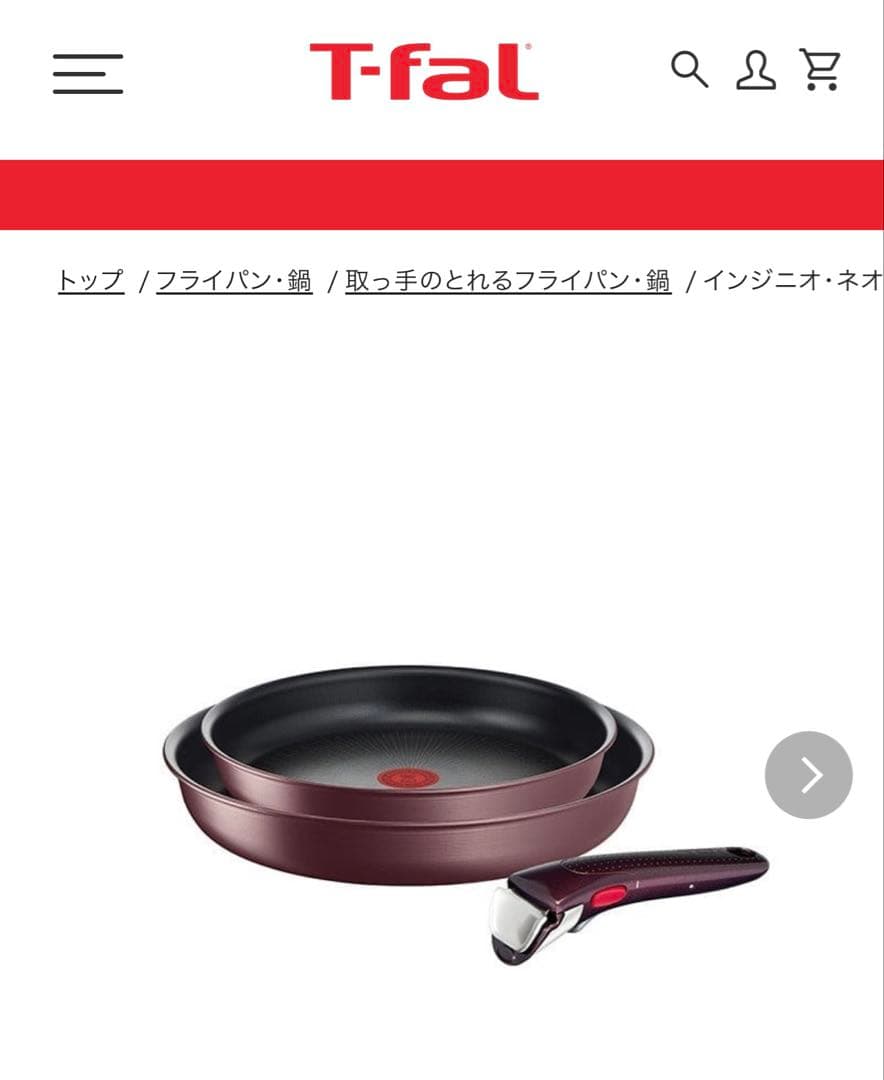This screenshot has width=884, height=1080.
Task: Go to the トップ breadcrumb link
Action: coord(91,281)
